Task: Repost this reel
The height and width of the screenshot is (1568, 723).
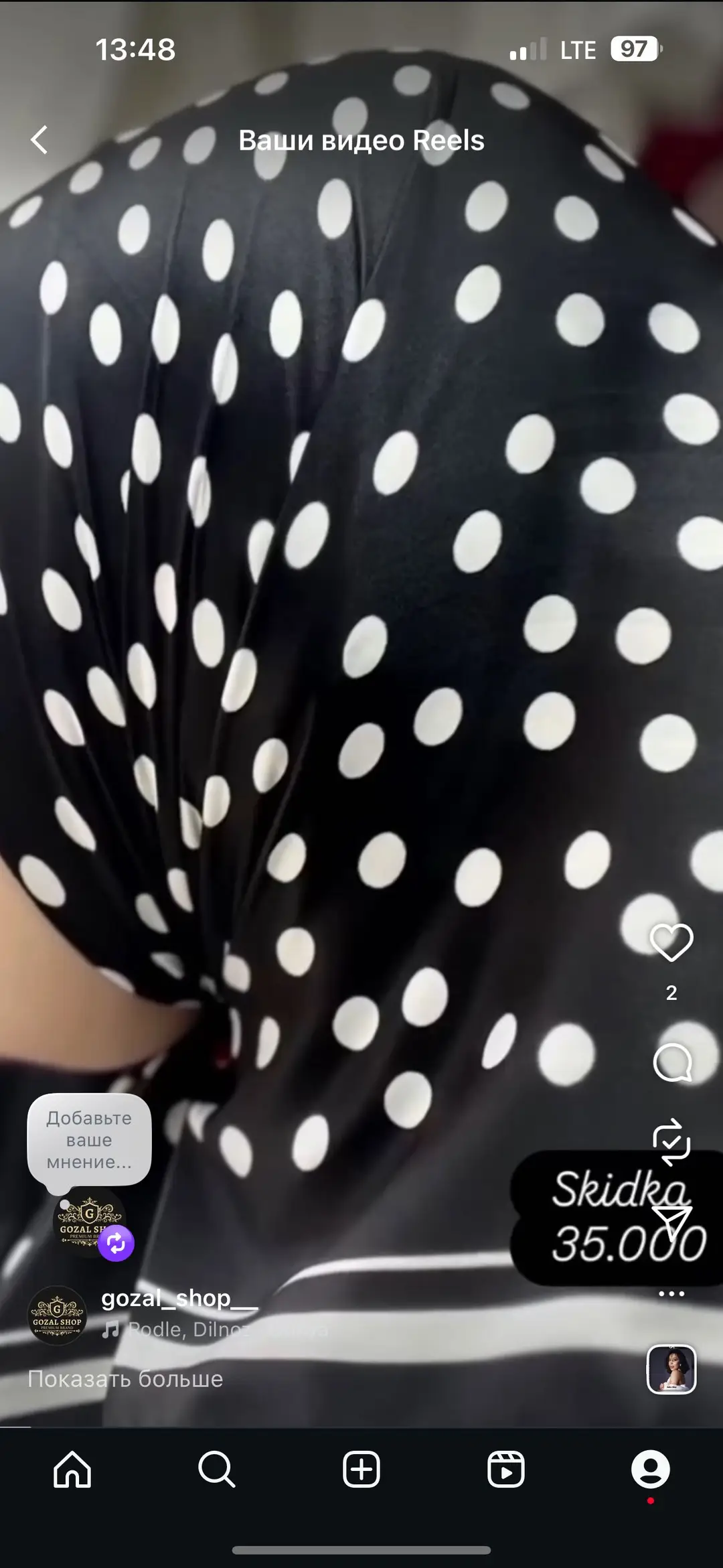Action: click(671, 1142)
